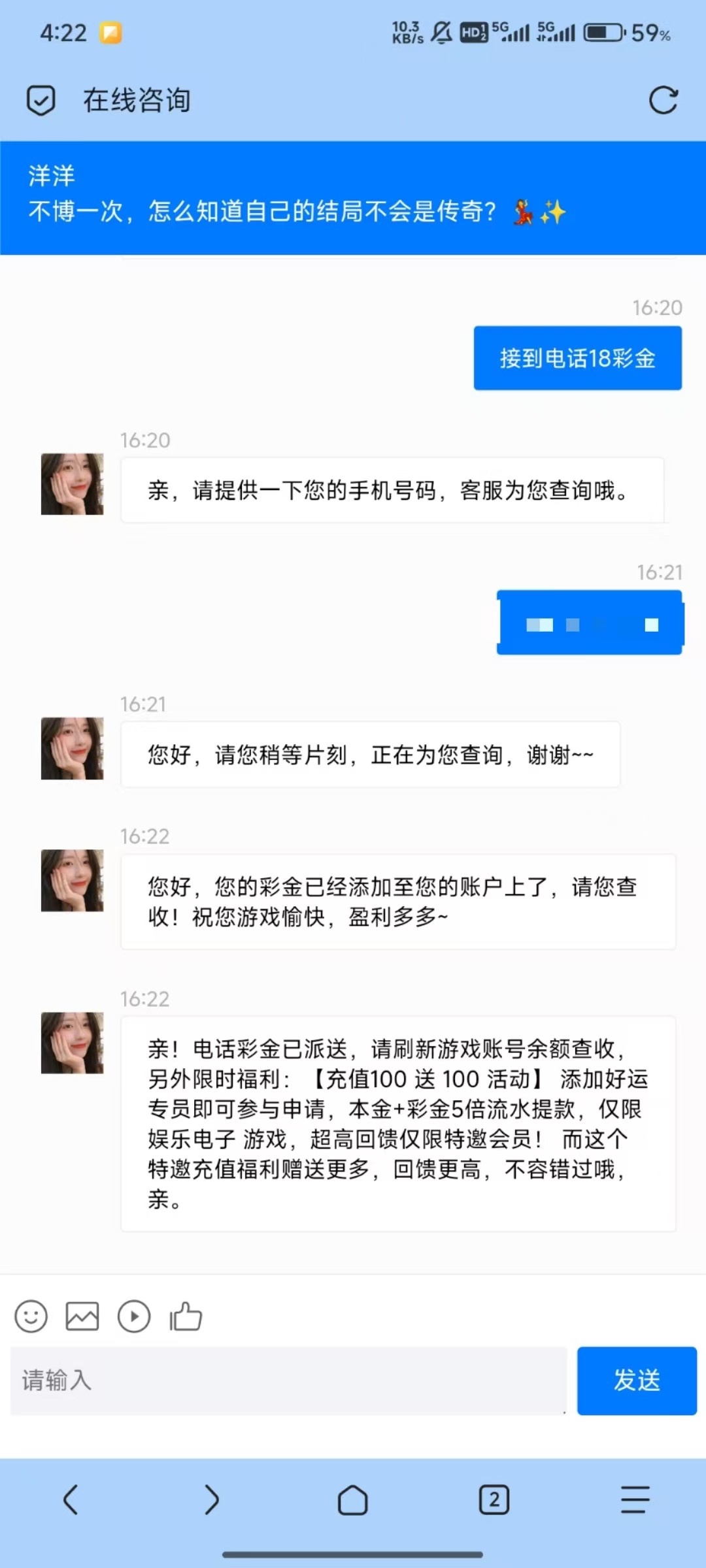Screen dimensions: 706x1568
Task: Click the video attachment icon
Action: pos(135,1316)
